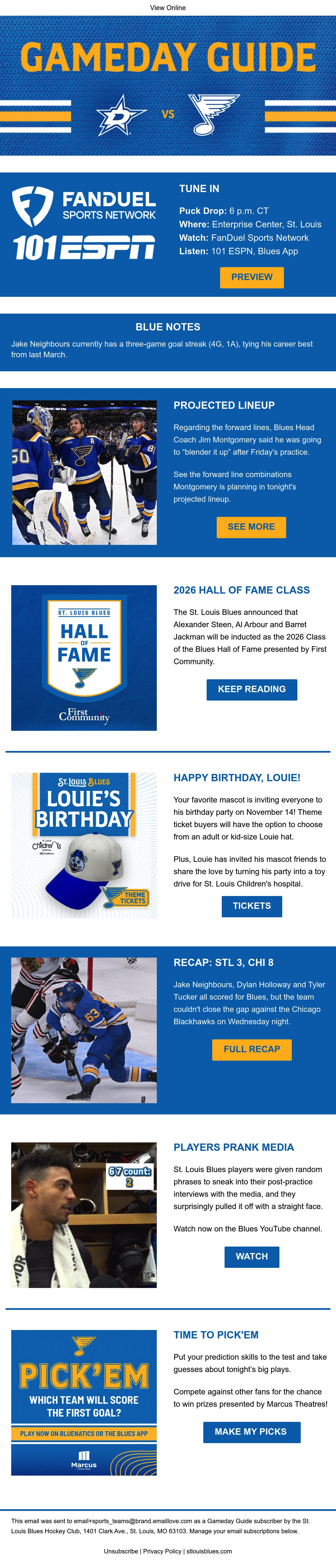Image resolution: width=336 pixels, height=1568 pixels.
Task: Tap KEEP READING on Hall of Fame
Action: click(x=251, y=689)
